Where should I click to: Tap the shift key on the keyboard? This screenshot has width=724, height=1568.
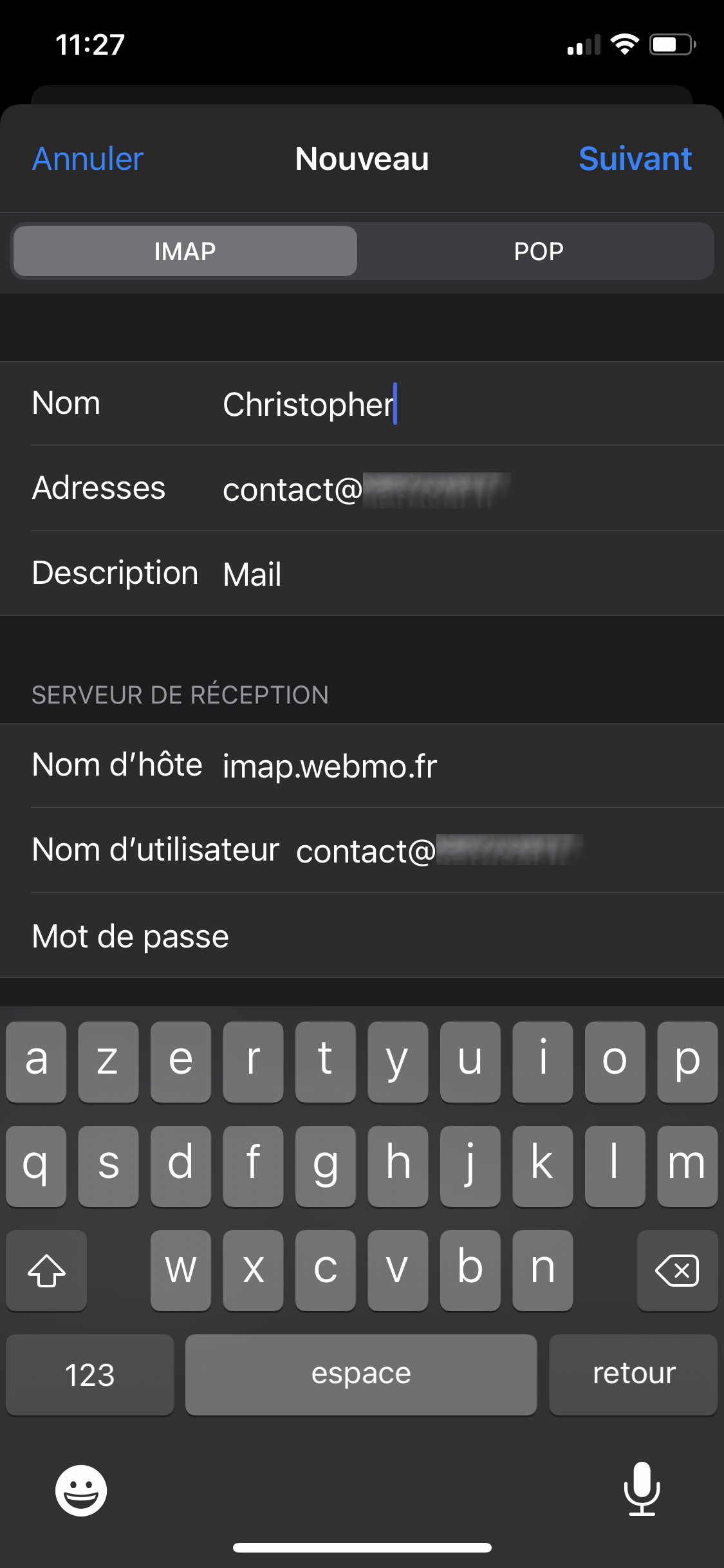[x=46, y=1271]
